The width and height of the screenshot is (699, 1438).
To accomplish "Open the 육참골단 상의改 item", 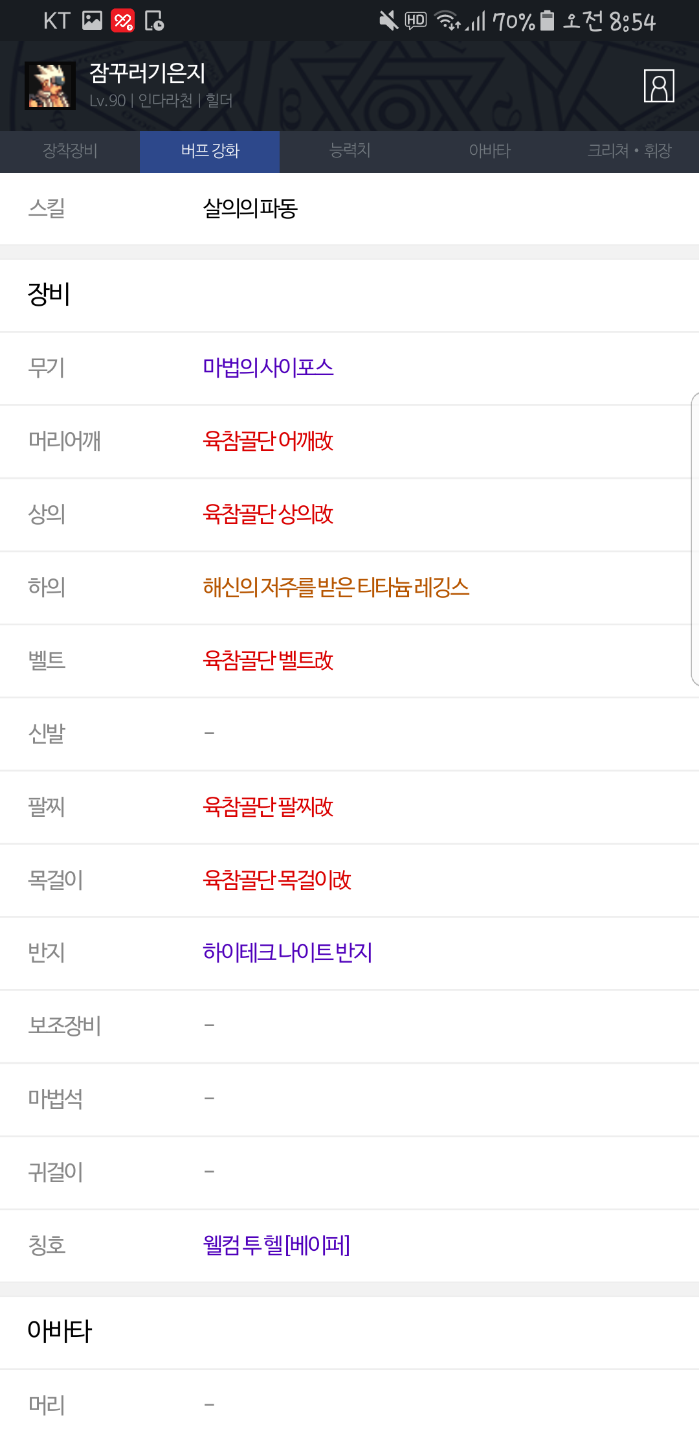I will click(x=268, y=514).
